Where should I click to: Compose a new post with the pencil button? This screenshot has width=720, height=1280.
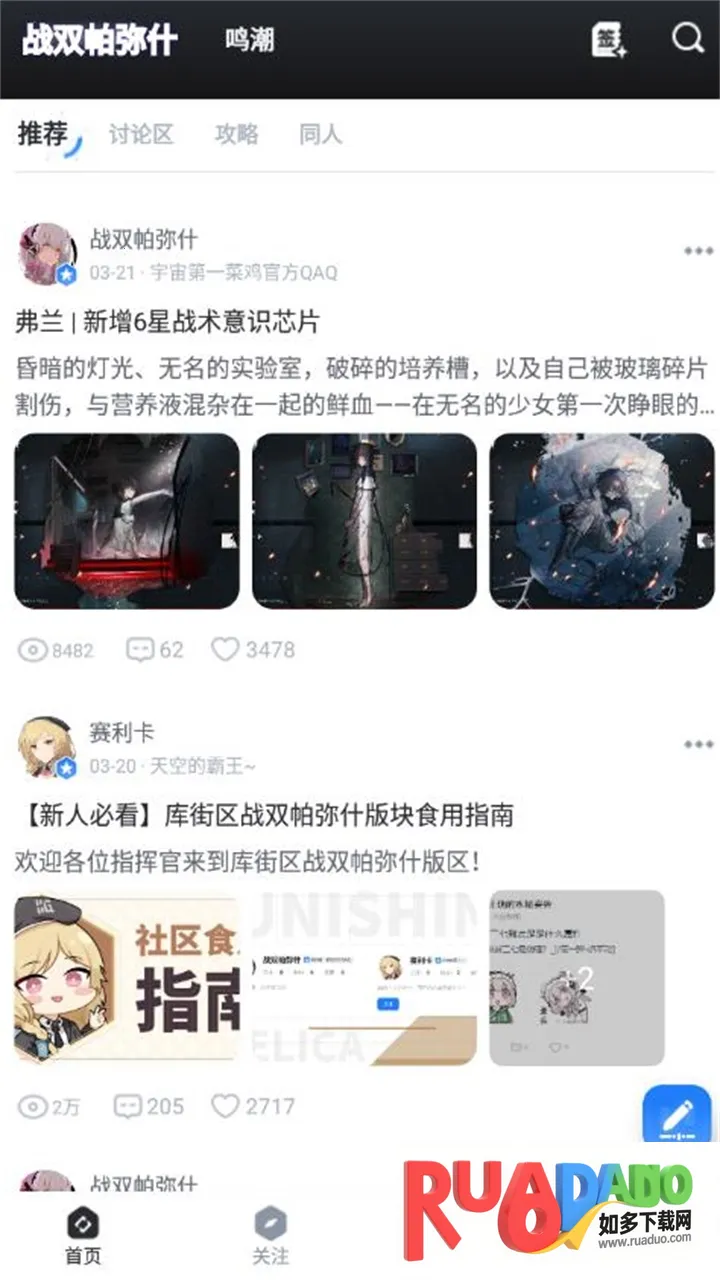[x=676, y=1115]
